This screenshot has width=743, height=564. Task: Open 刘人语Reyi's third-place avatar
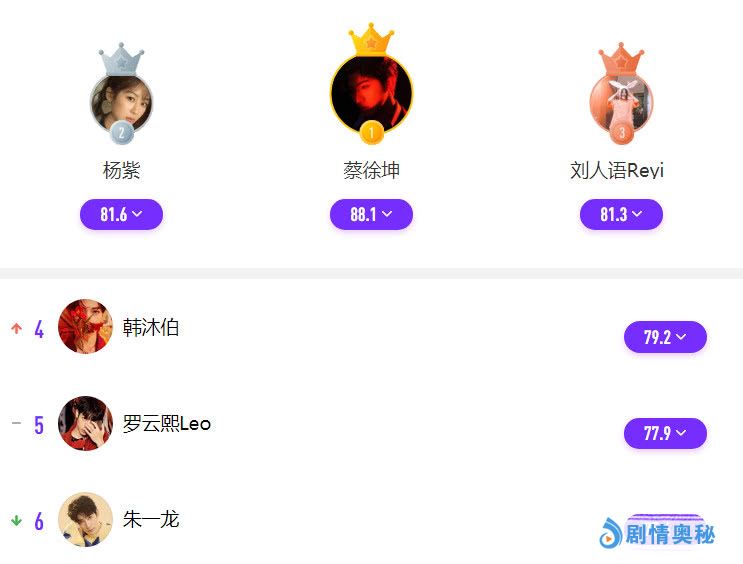(x=621, y=102)
